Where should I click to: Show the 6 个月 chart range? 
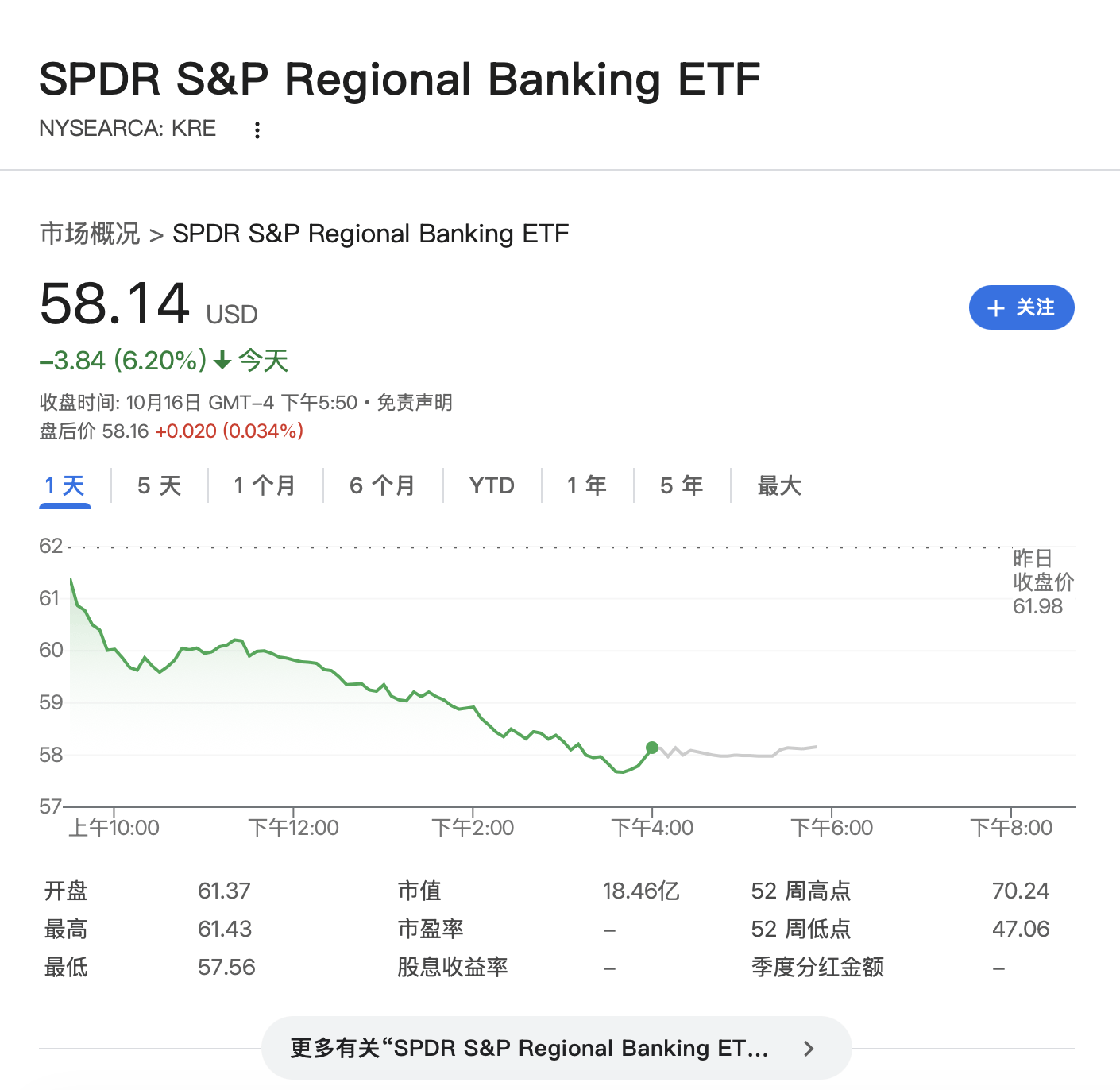point(382,485)
